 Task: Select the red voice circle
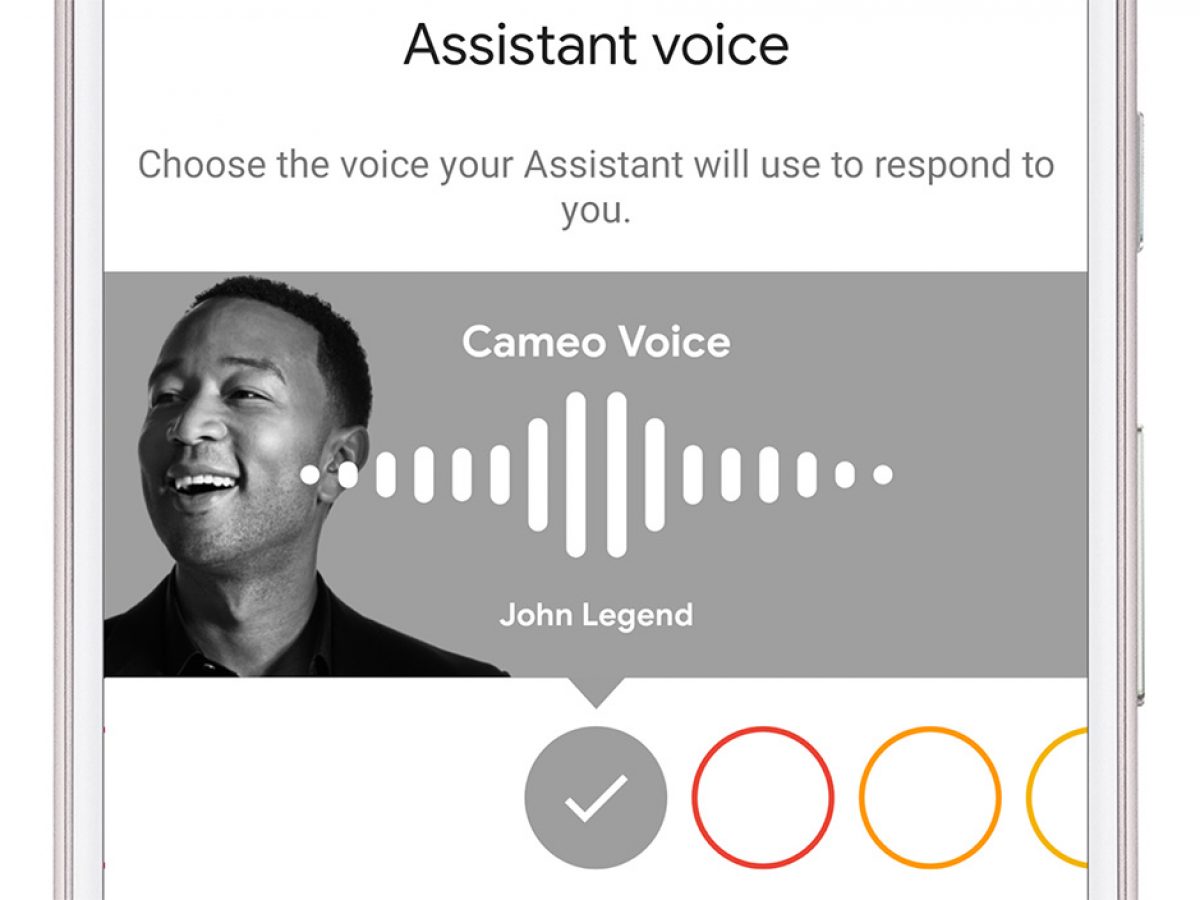762,797
